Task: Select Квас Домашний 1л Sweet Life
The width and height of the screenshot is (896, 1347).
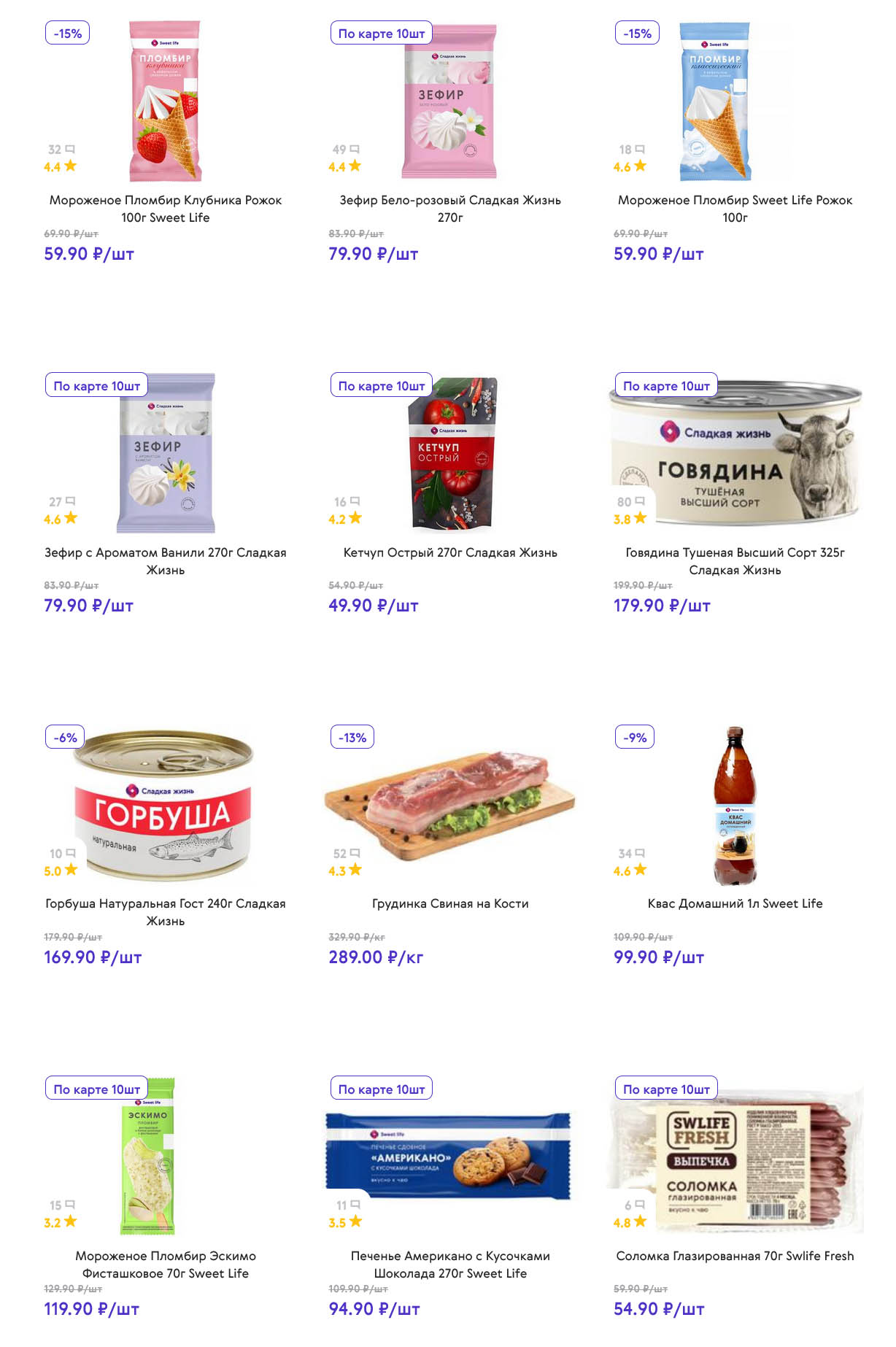Action: [734, 903]
